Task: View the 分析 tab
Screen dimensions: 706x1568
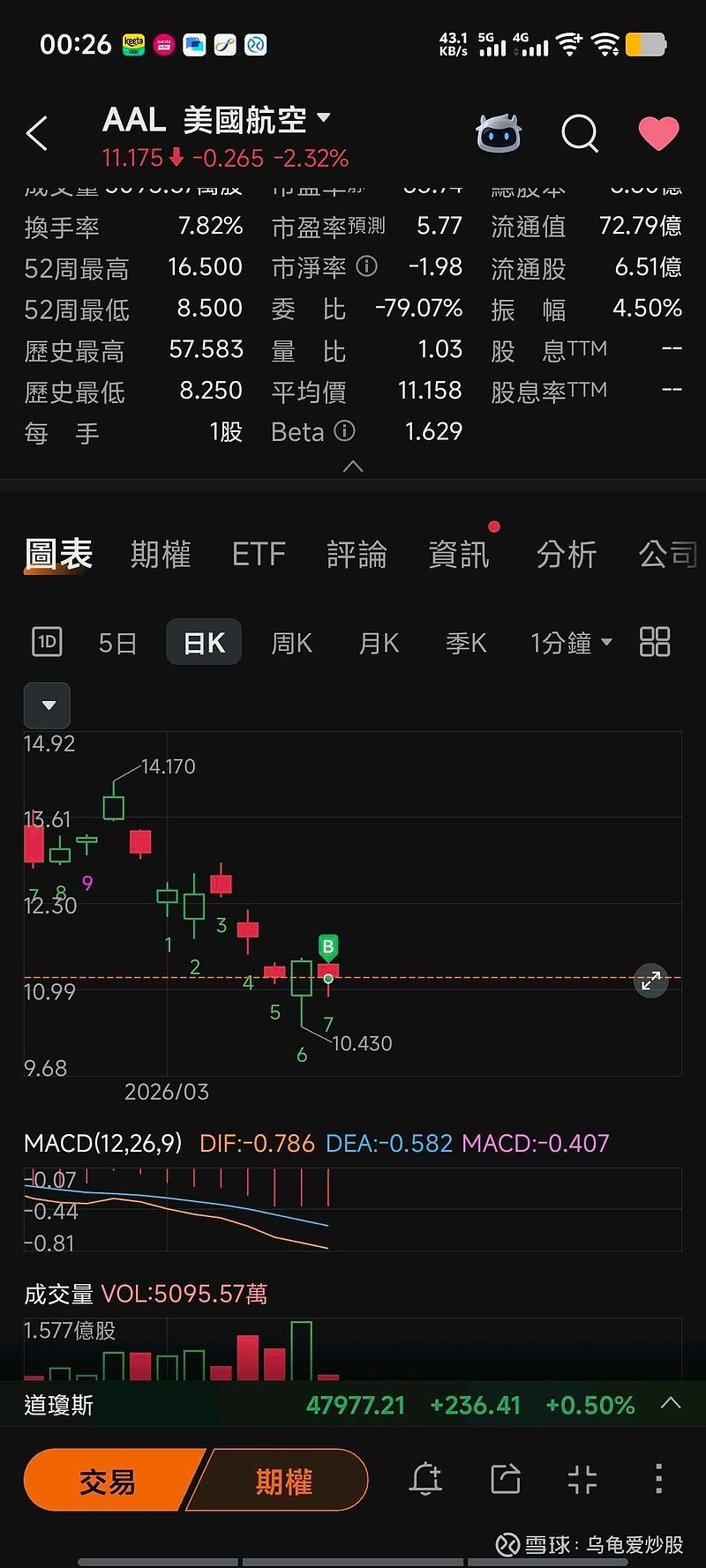Action: tap(567, 555)
